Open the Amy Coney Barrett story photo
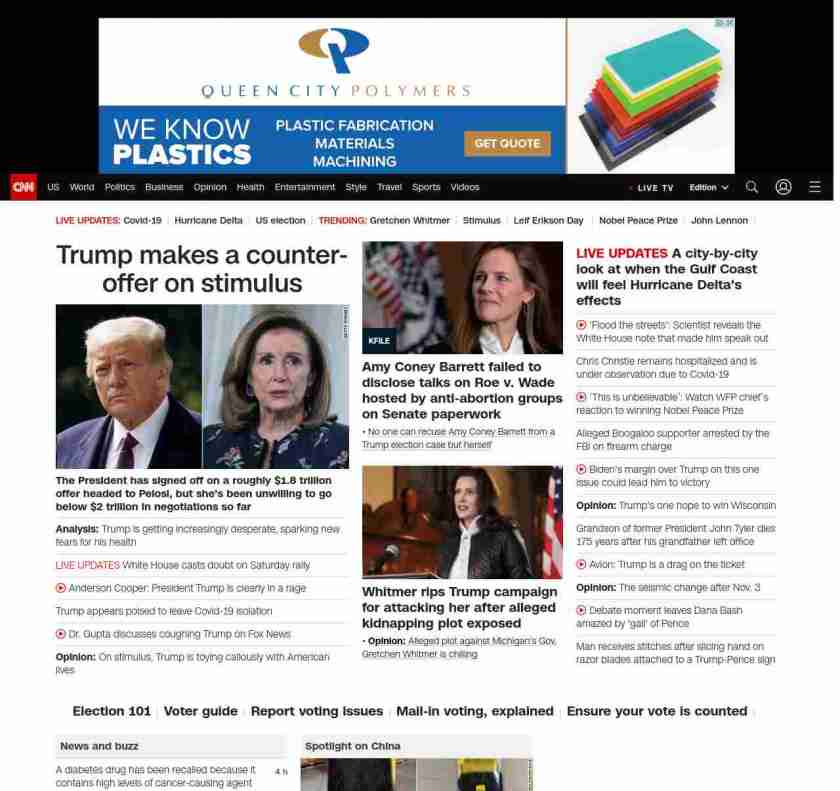 coord(462,297)
